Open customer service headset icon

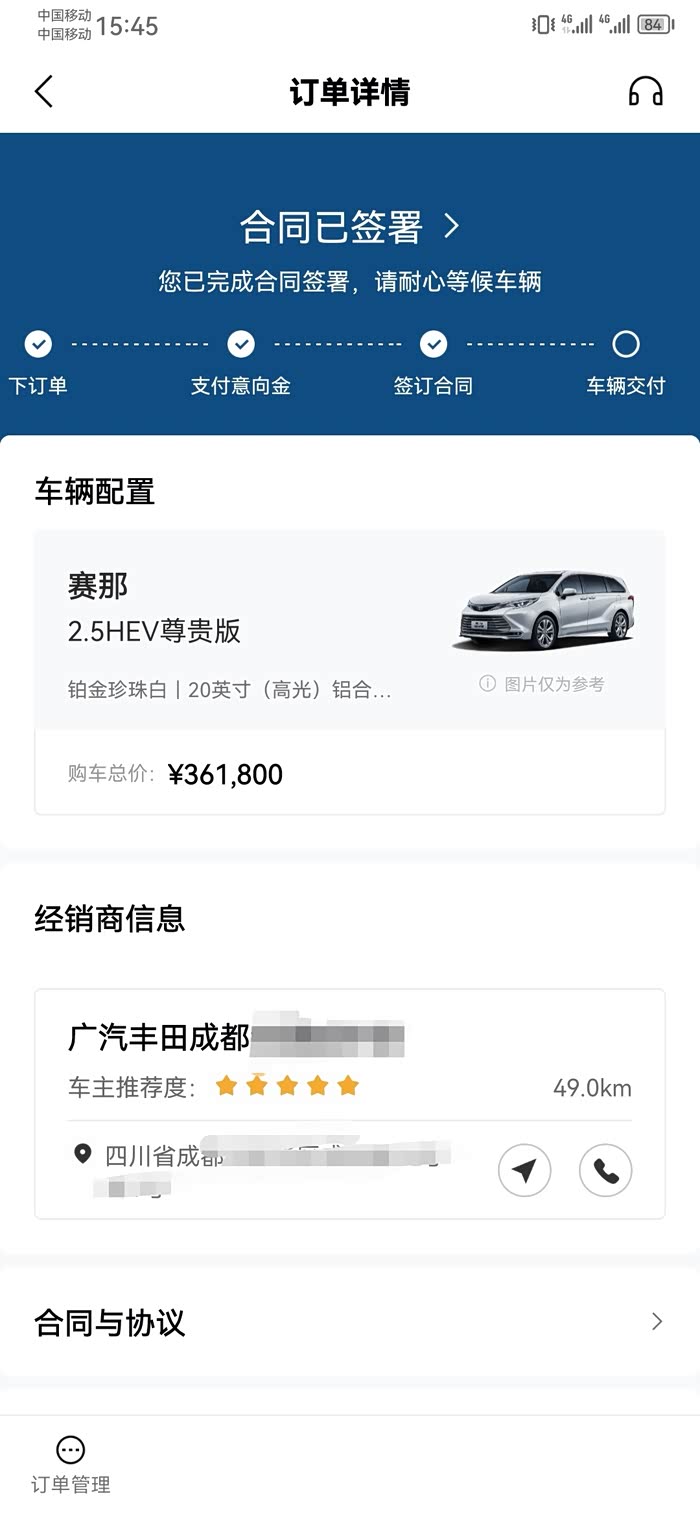645,92
